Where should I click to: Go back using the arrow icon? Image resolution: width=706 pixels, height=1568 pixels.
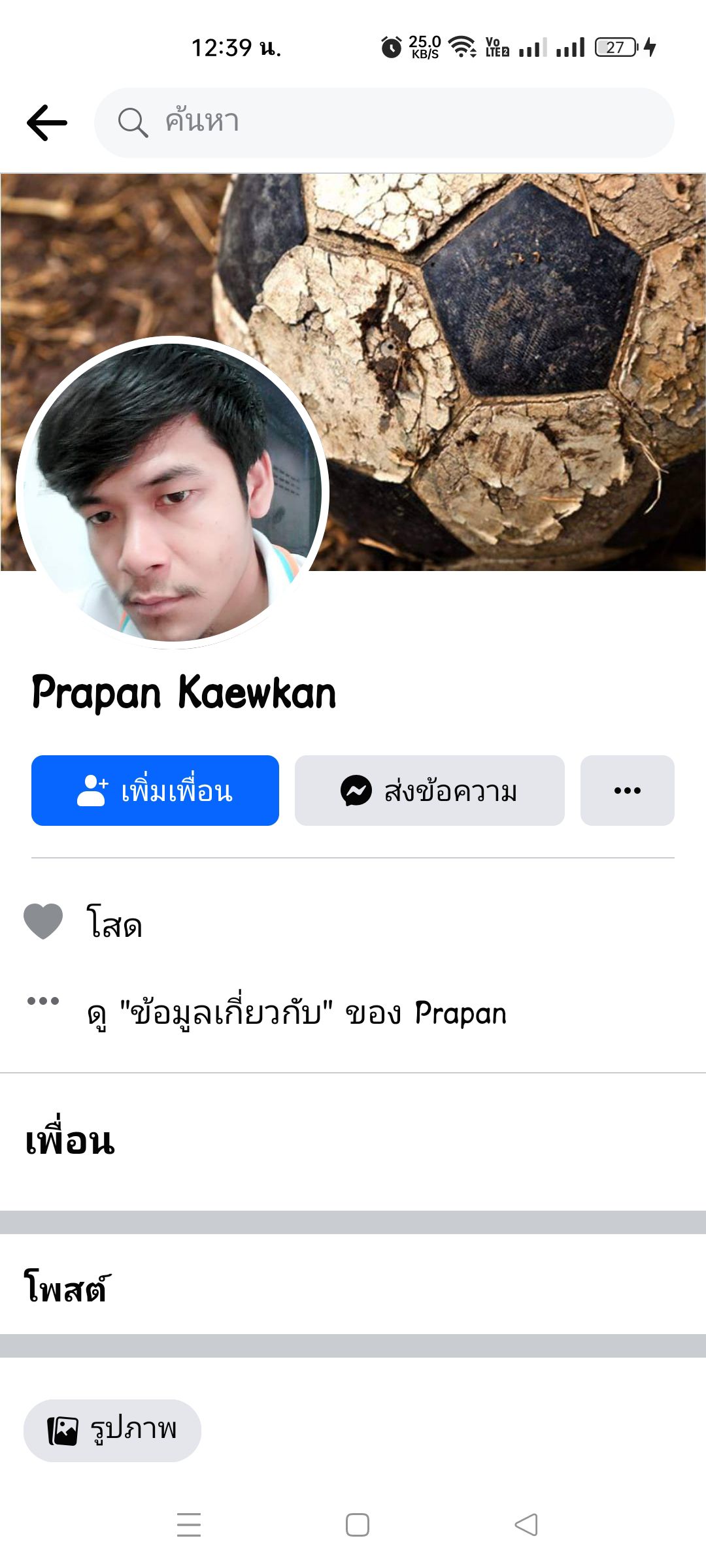pyautogui.click(x=47, y=122)
